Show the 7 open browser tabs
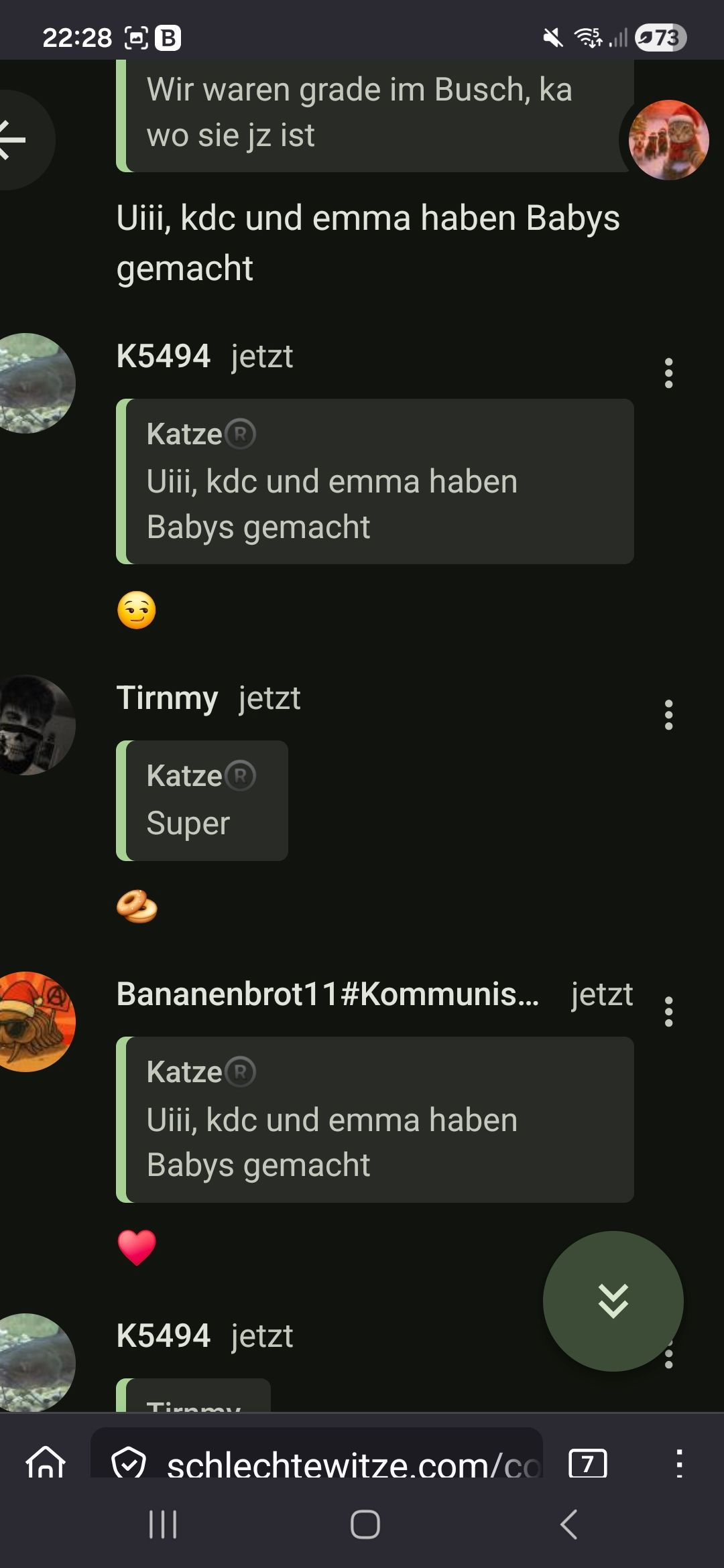Image resolution: width=724 pixels, height=1568 pixels. (587, 1463)
